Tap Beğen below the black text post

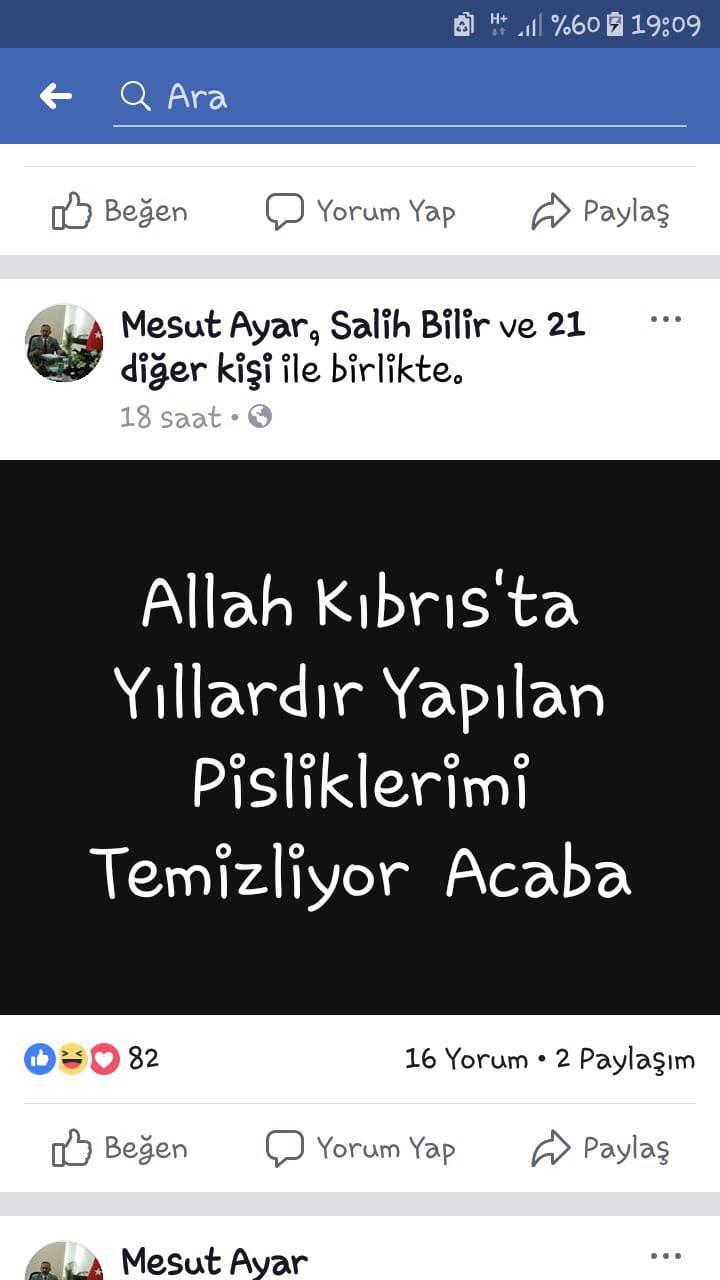click(120, 1149)
